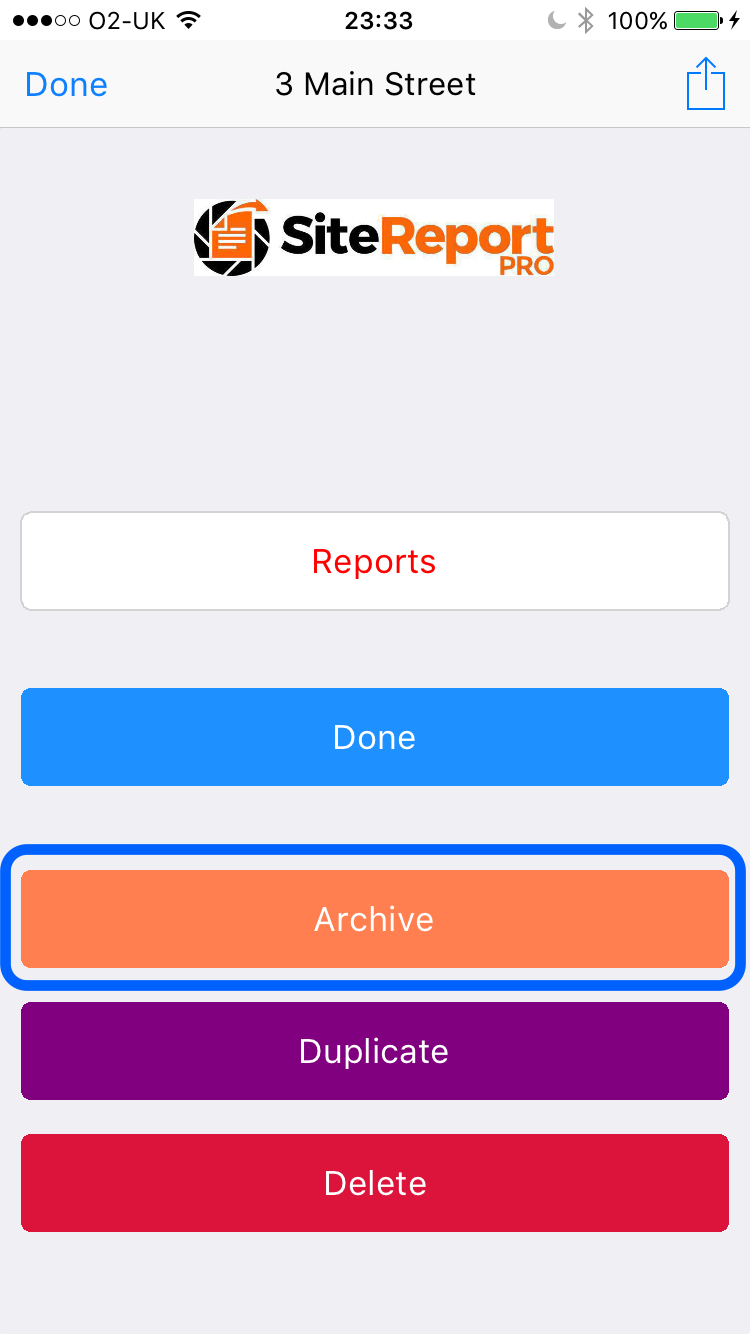Open the share icon in the top bar
The height and width of the screenshot is (1334, 750).
pyautogui.click(x=705, y=83)
